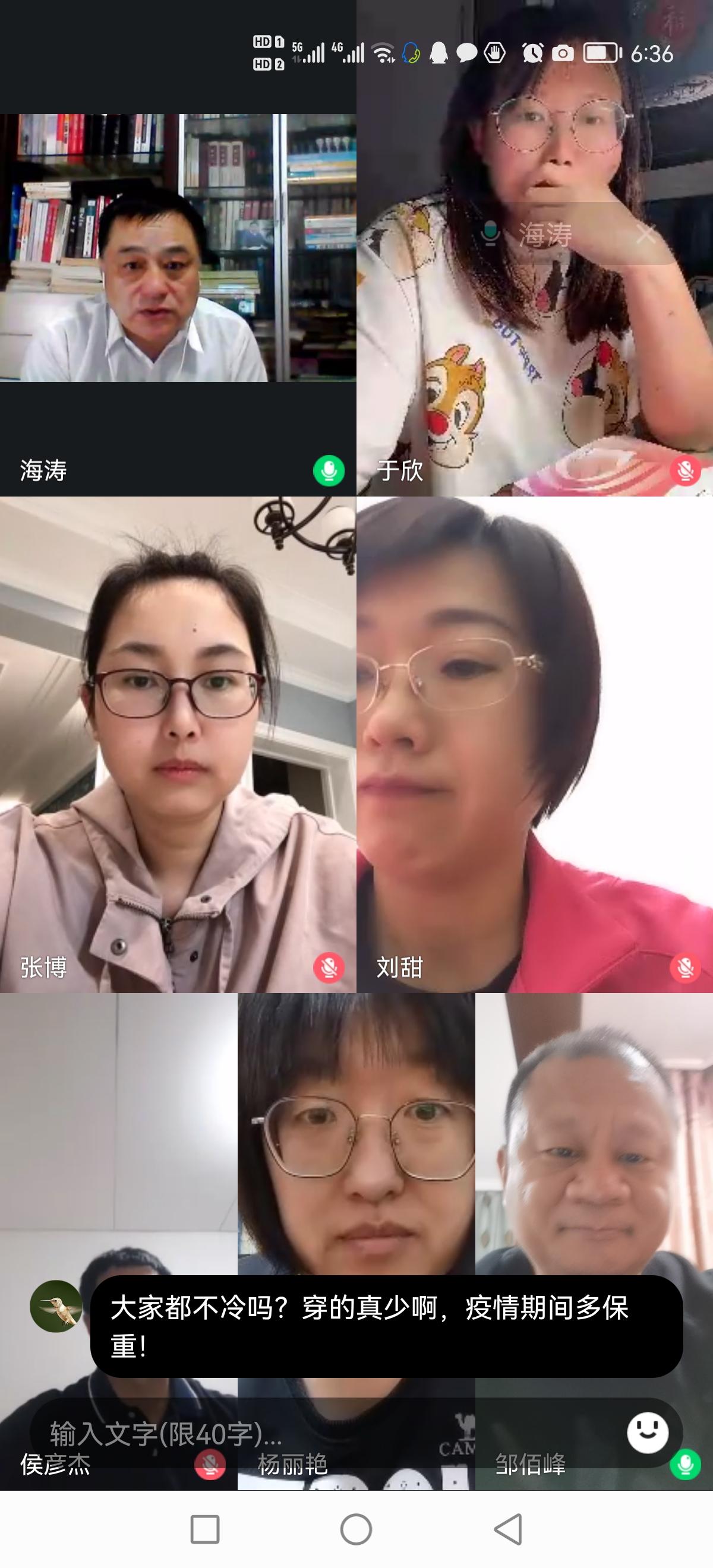The image size is (713, 1568).
Task: Open 刘甜's video tile
Action: (x=535, y=742)
